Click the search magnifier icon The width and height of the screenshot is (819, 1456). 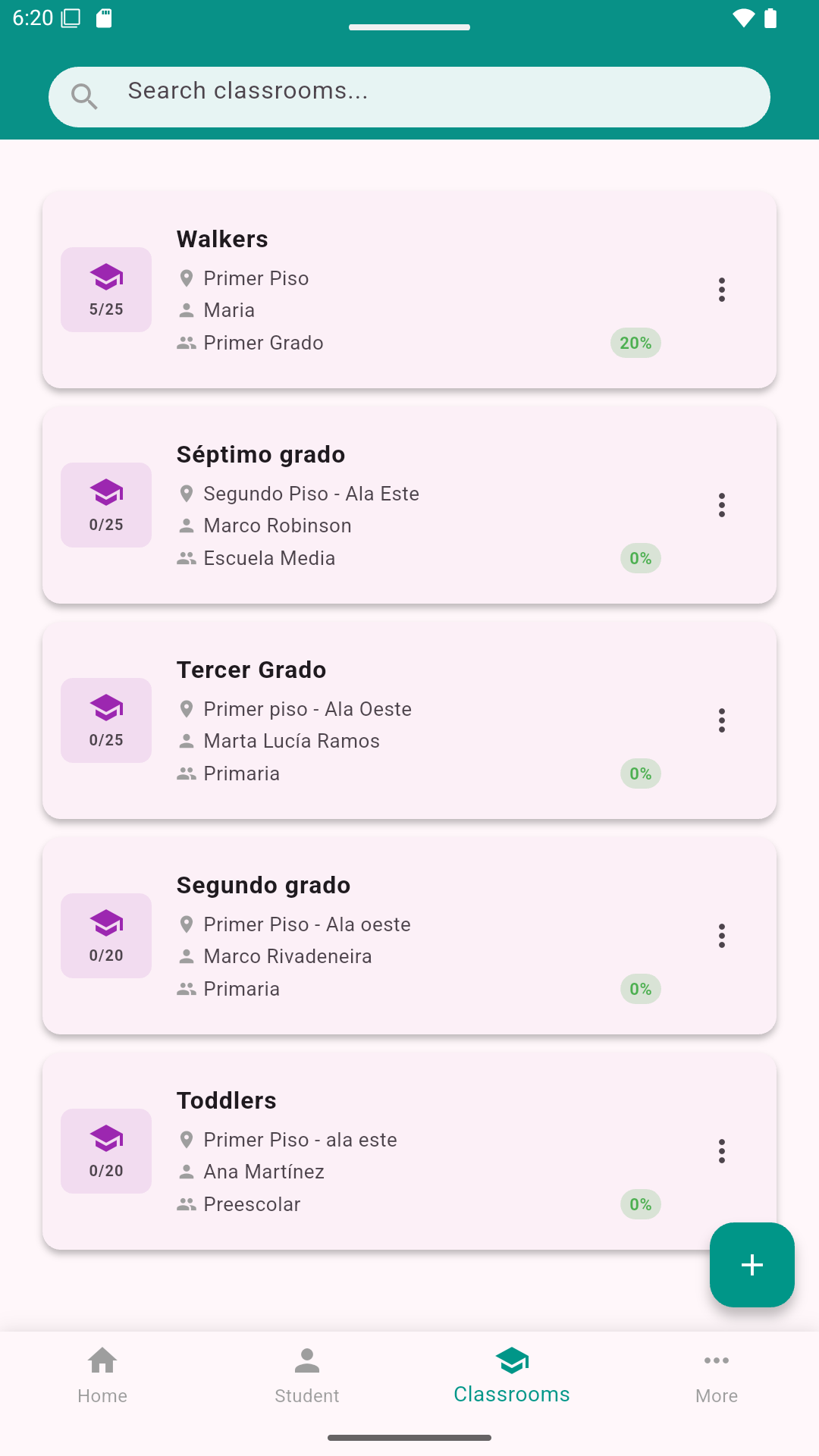(85, 96)
